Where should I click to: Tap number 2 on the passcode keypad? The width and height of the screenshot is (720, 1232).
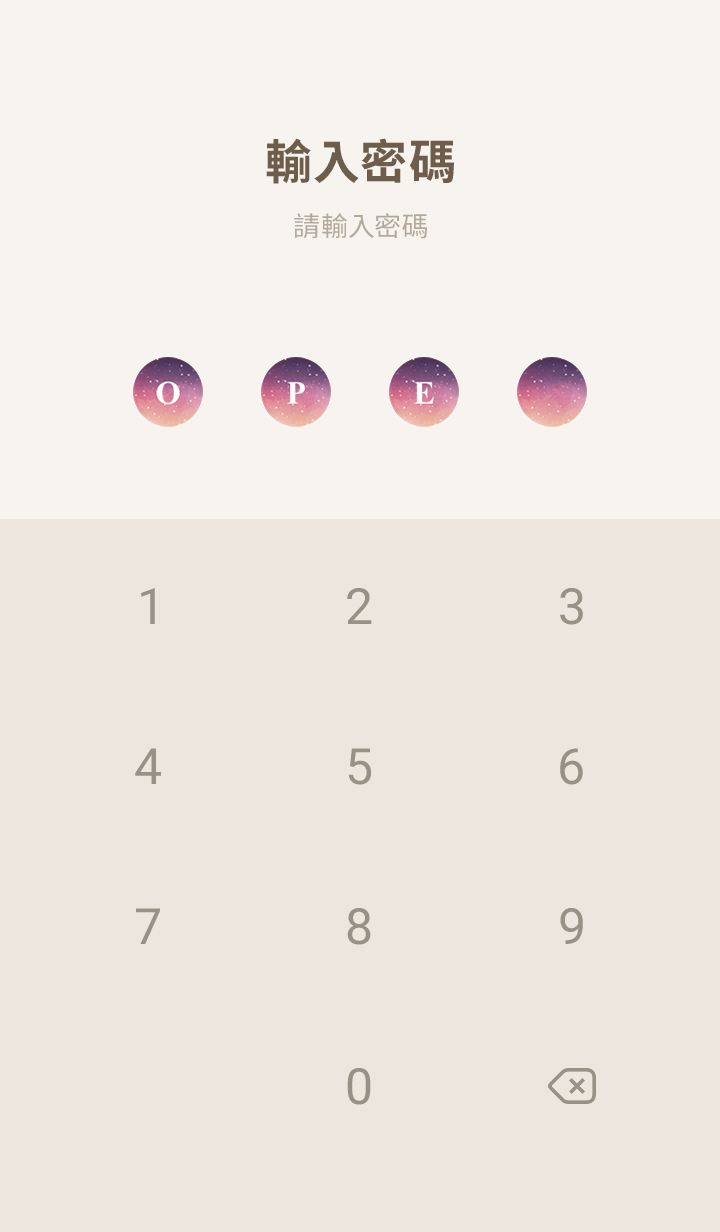pyautogui.click(x=359, y=607)
